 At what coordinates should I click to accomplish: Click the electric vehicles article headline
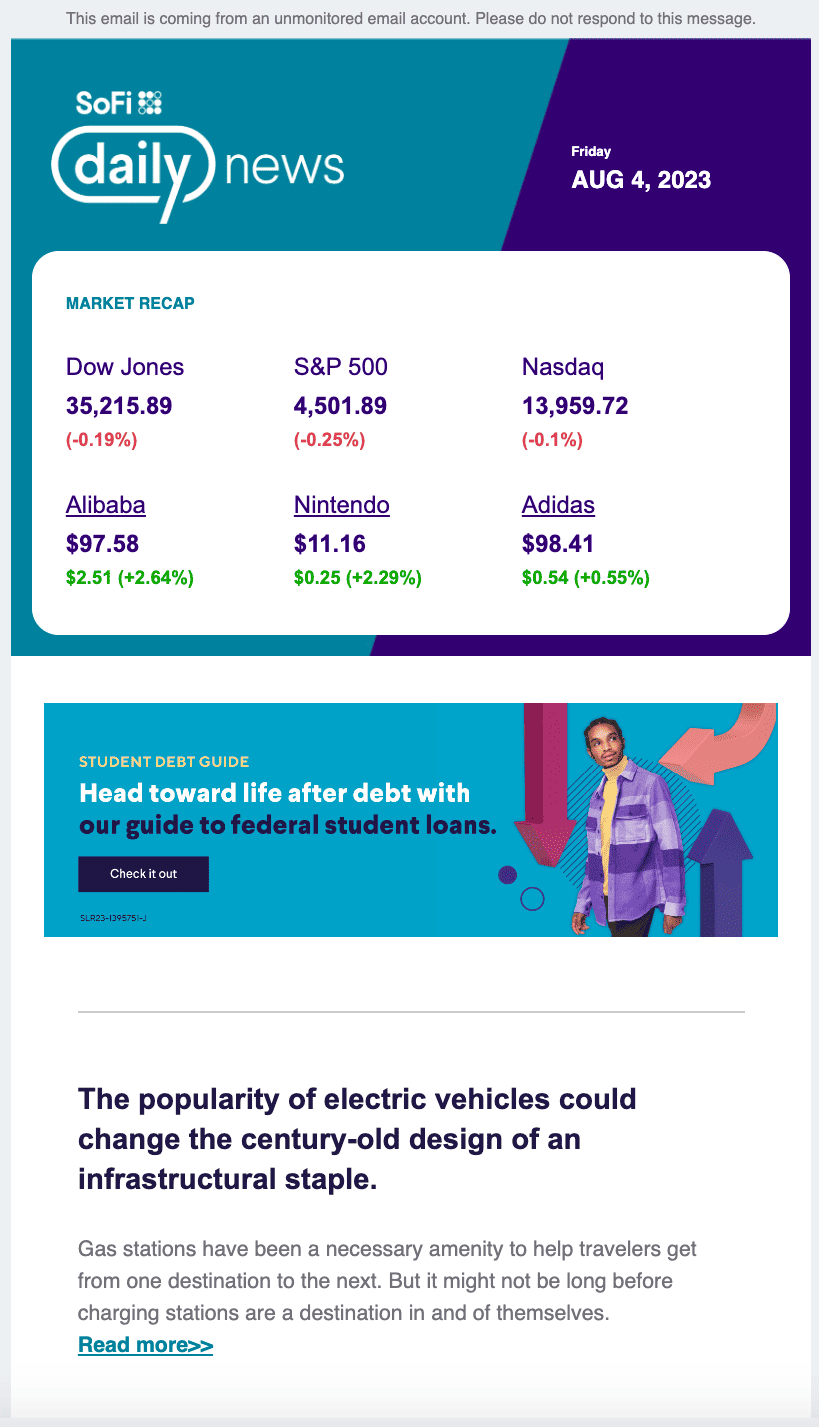357,1138
